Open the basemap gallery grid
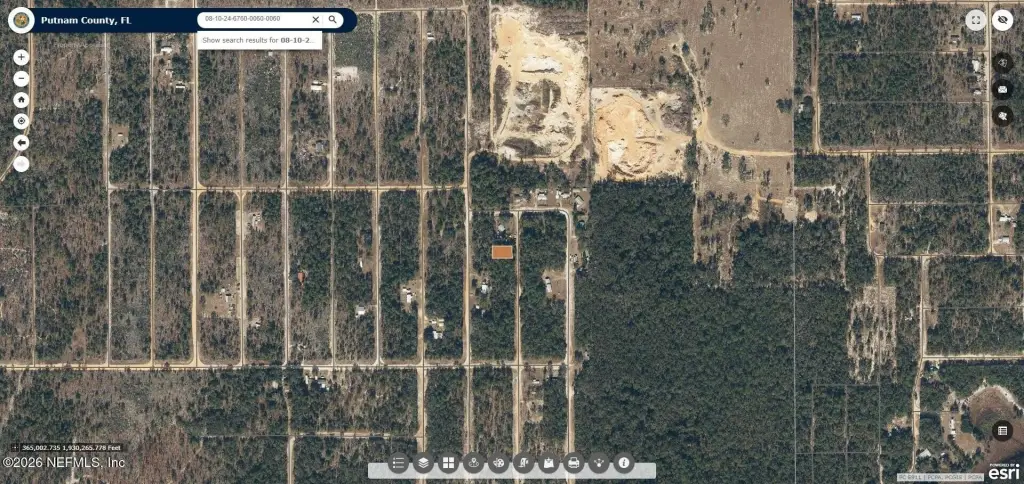The width and height of the screenshot is (1024, 484). pyautogui.click(x=448, y=463)
